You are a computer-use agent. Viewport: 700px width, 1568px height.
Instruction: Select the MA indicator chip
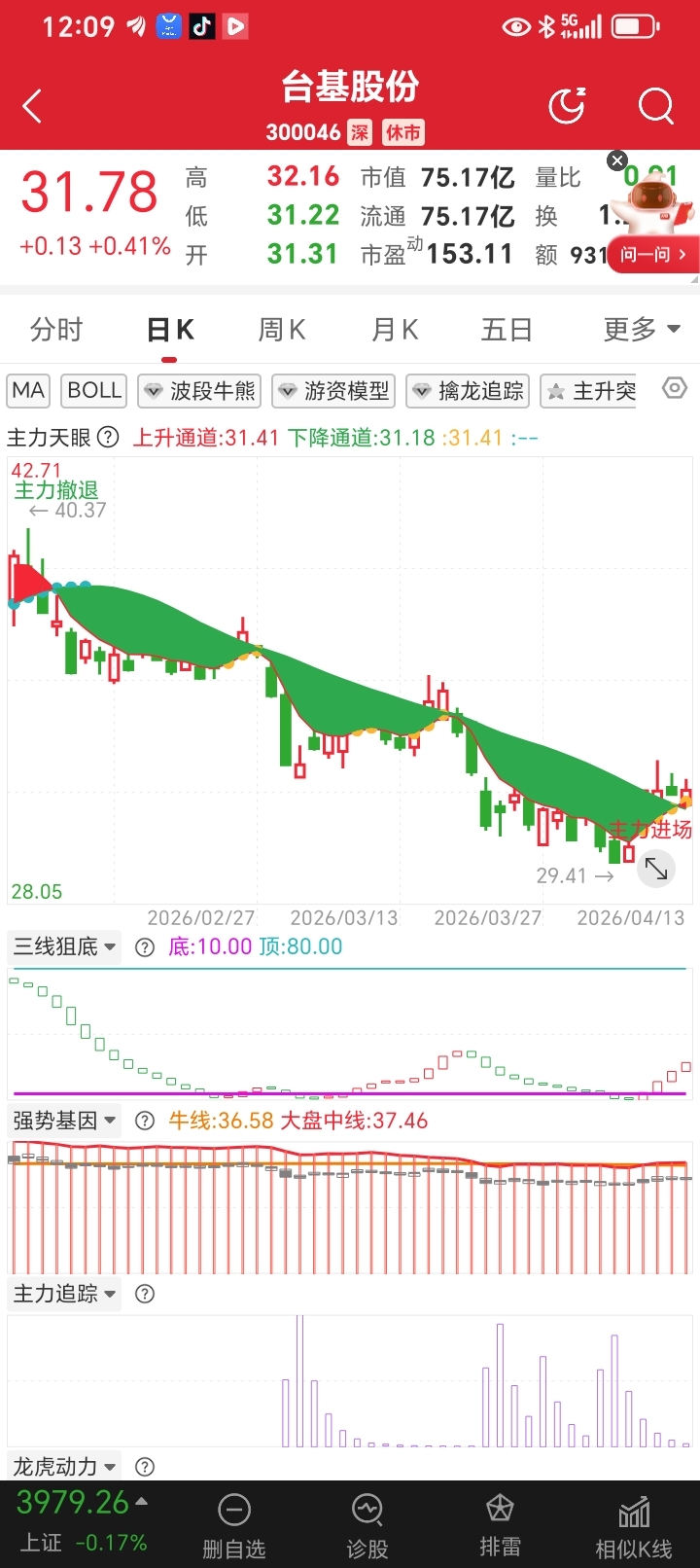(x=28, y=391)
